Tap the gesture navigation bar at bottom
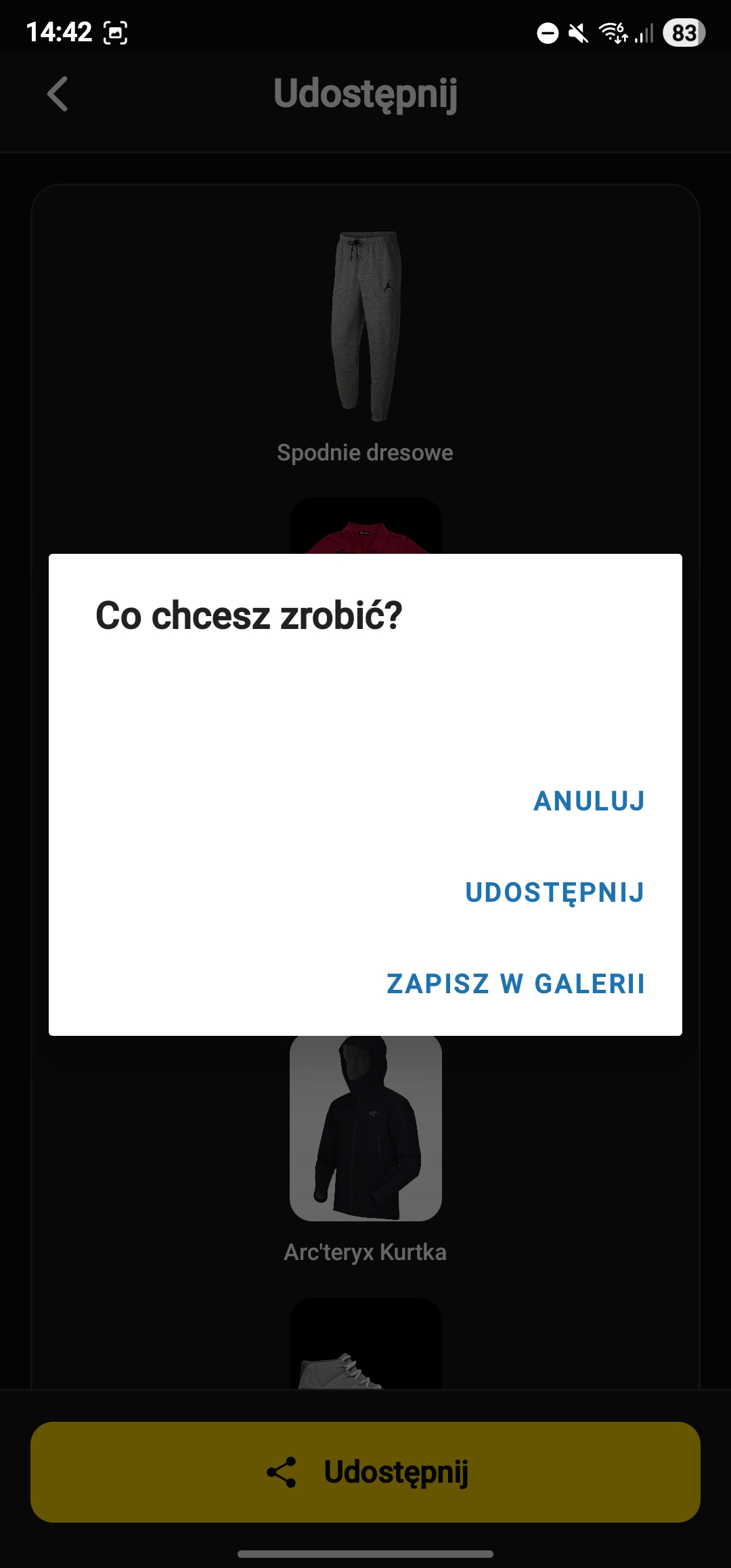Screen dimensions: 731x1568 [x=365, y=1554]
